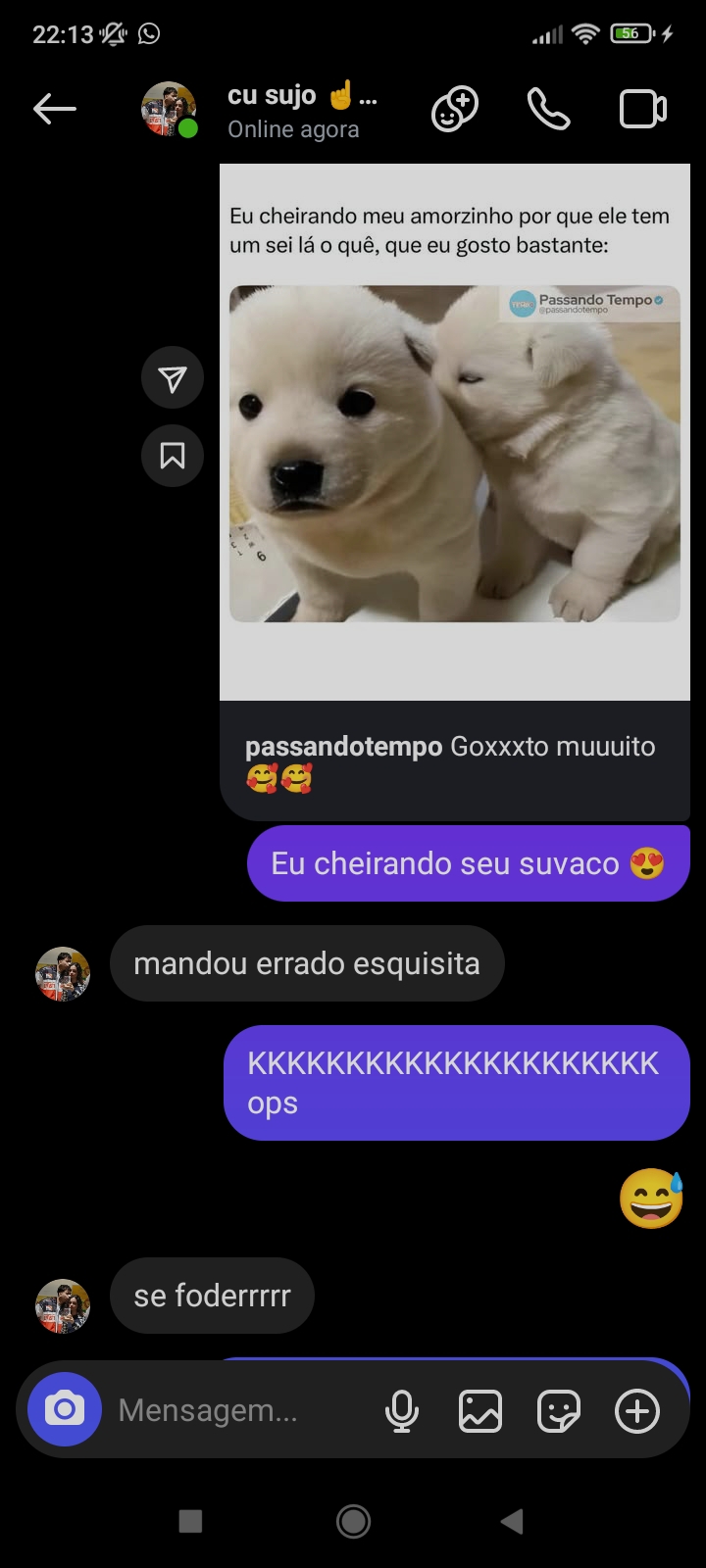Screen dimensions: 706x1568
Task: Save the shared post with bookmark icon
Action: pyautogui.click(x=173, y=456)
